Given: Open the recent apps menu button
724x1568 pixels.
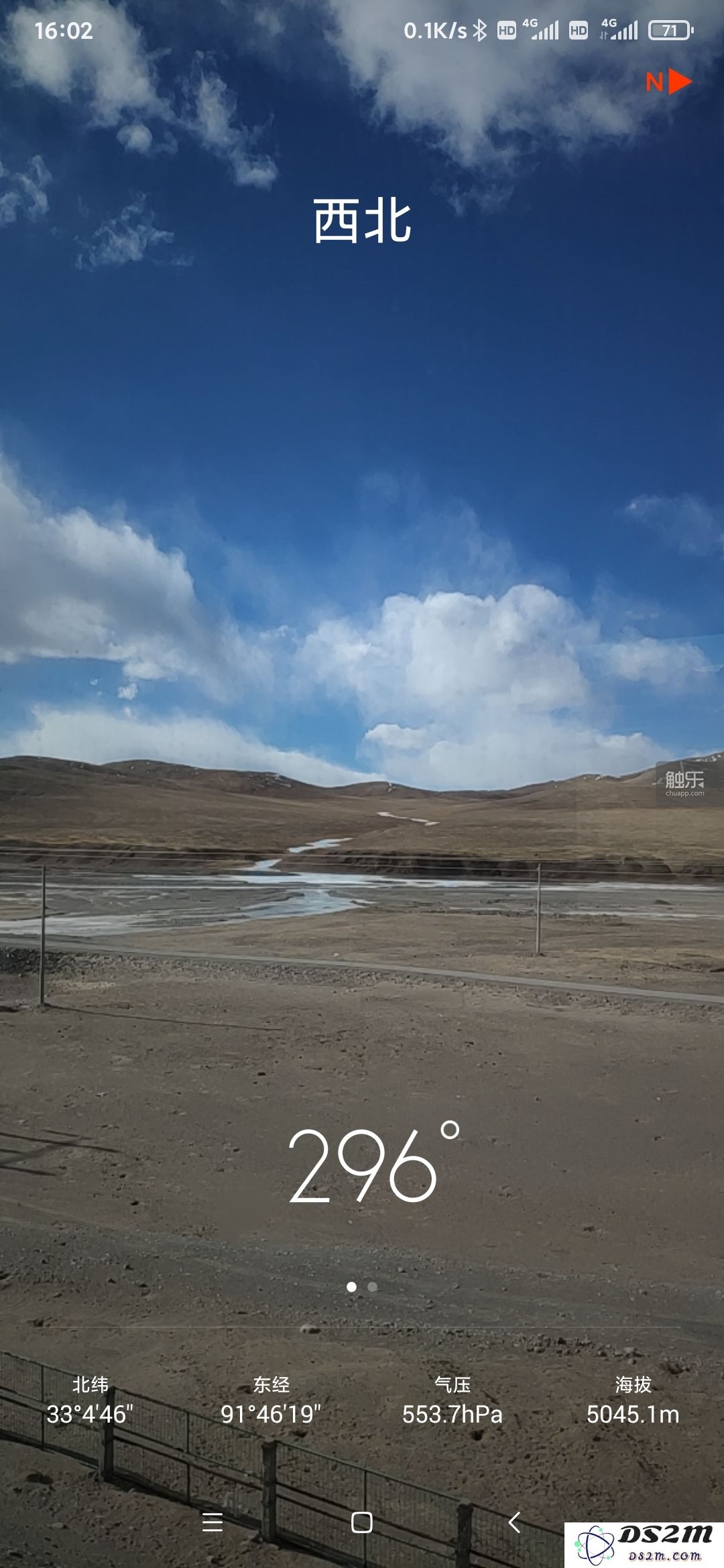Looking at the screenshot, I should click(x=213, y=1522).
